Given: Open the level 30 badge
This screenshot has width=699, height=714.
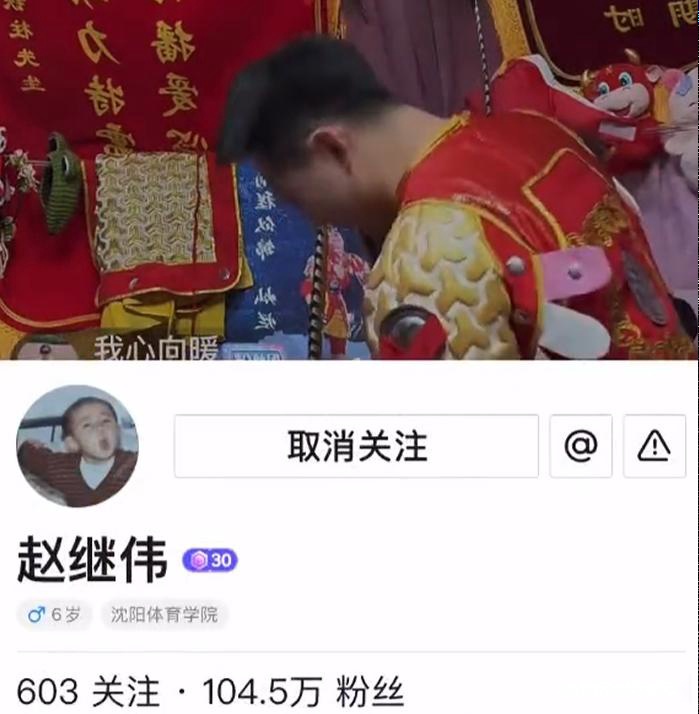Looking at the screenshot, I should click(210, 561).
